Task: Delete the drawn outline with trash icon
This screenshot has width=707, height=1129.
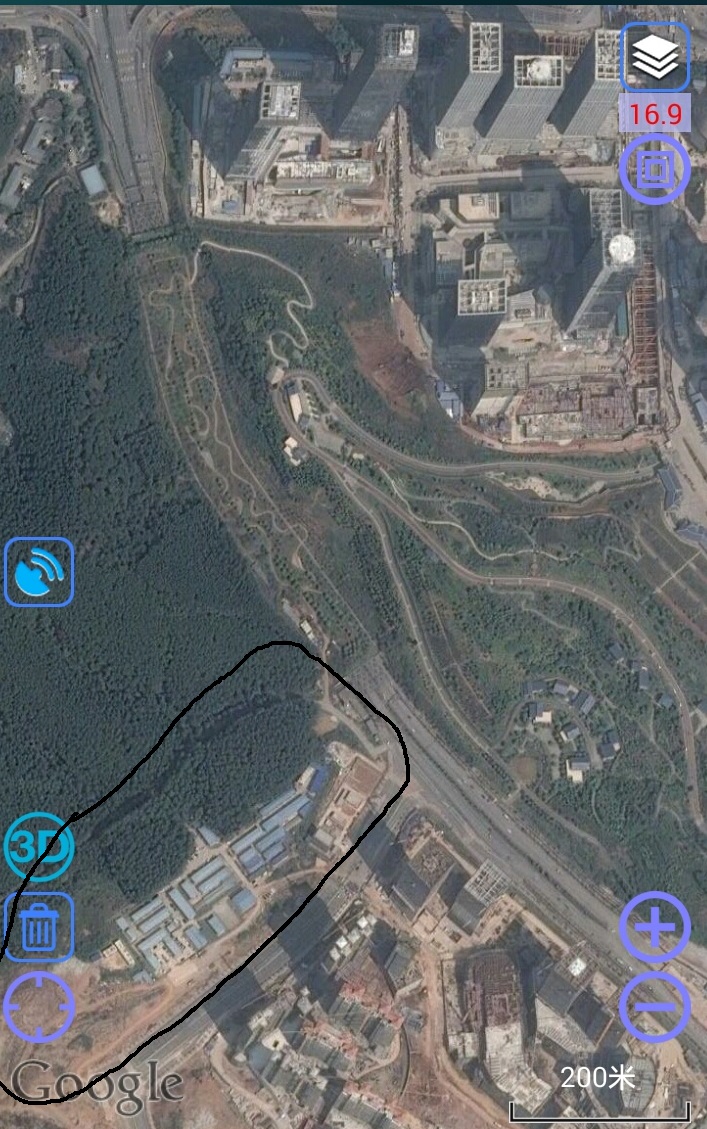Action: [x=39, y=927]
